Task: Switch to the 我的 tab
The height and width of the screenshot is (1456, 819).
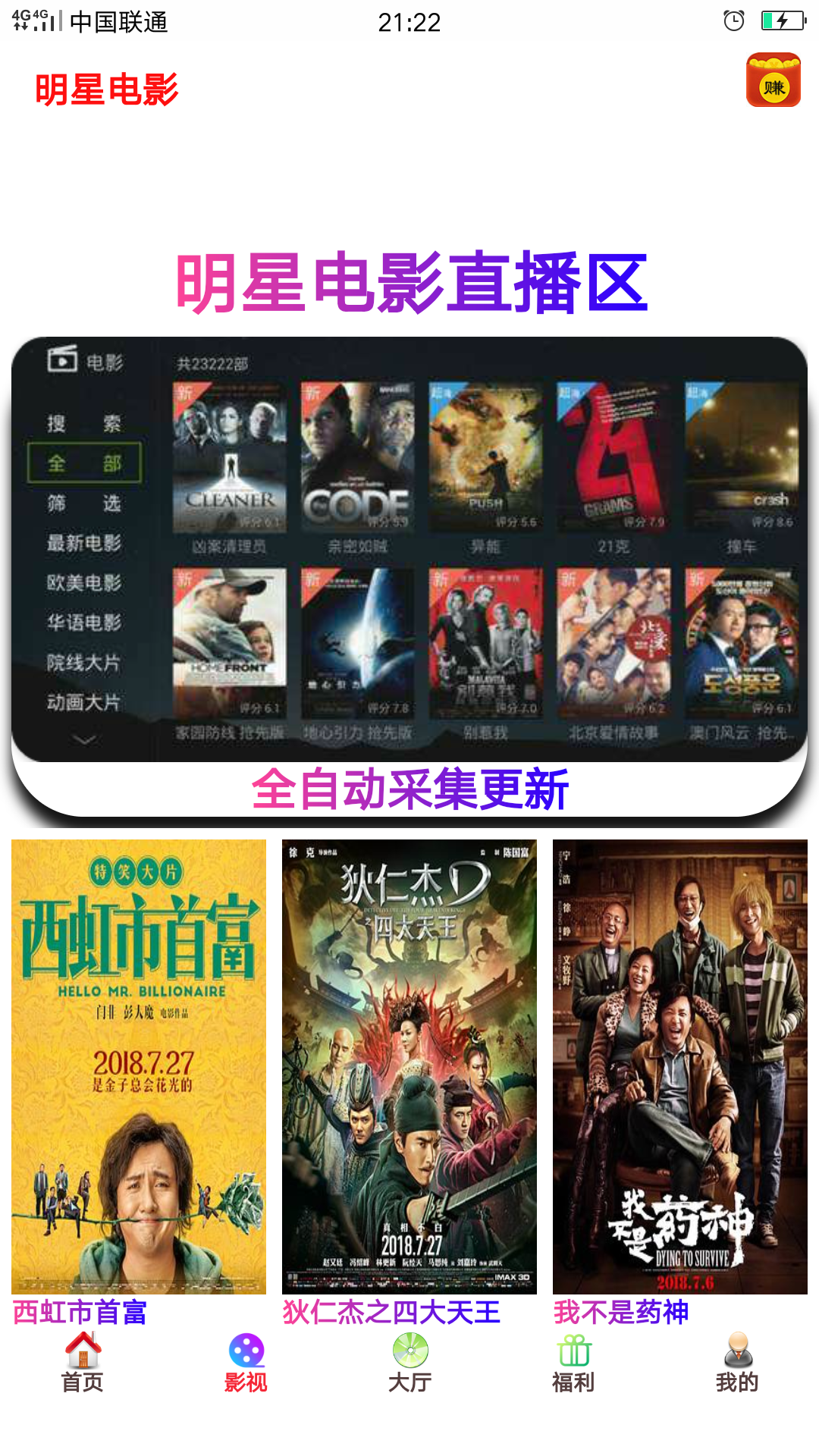Action: [737, 1363]
